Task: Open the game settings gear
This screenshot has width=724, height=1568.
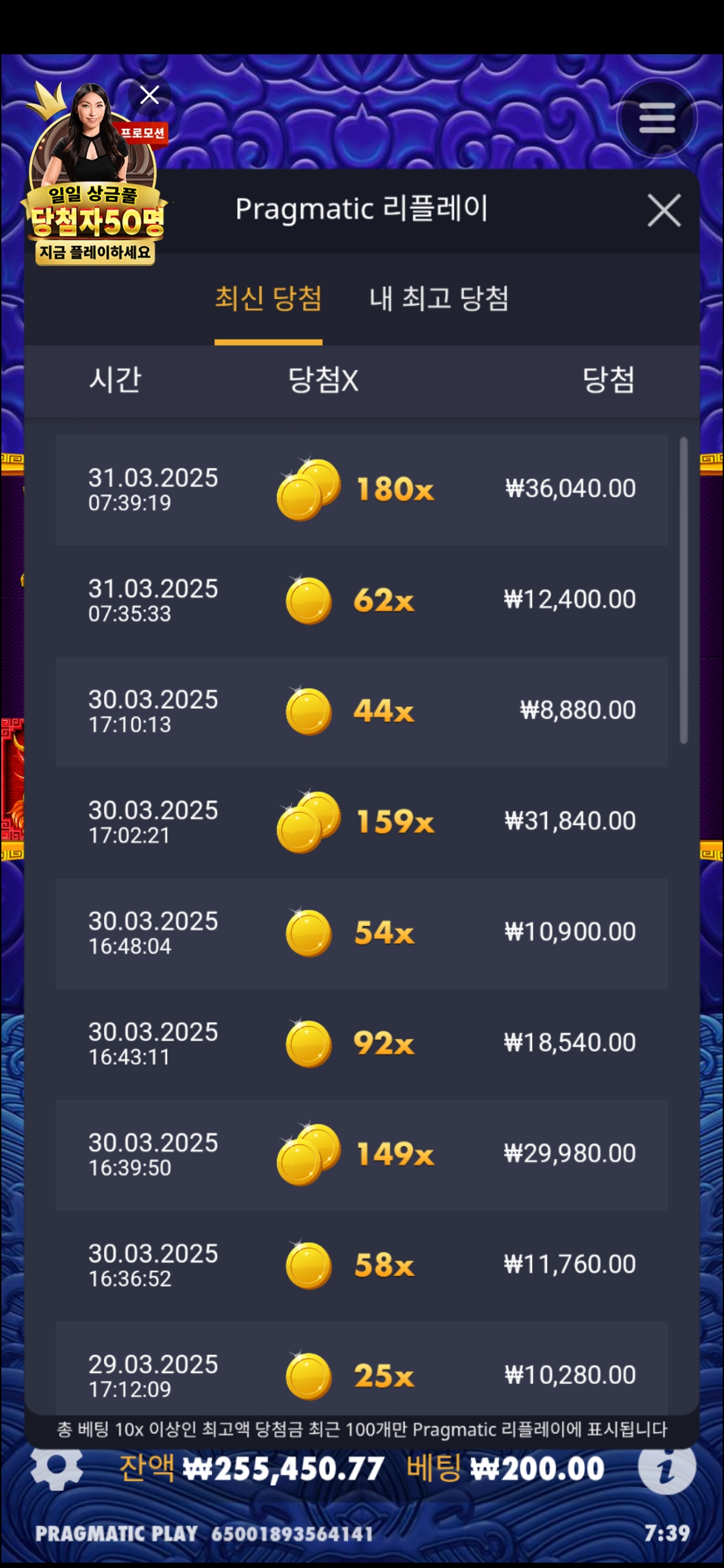Action: [x=57, y=1466]
